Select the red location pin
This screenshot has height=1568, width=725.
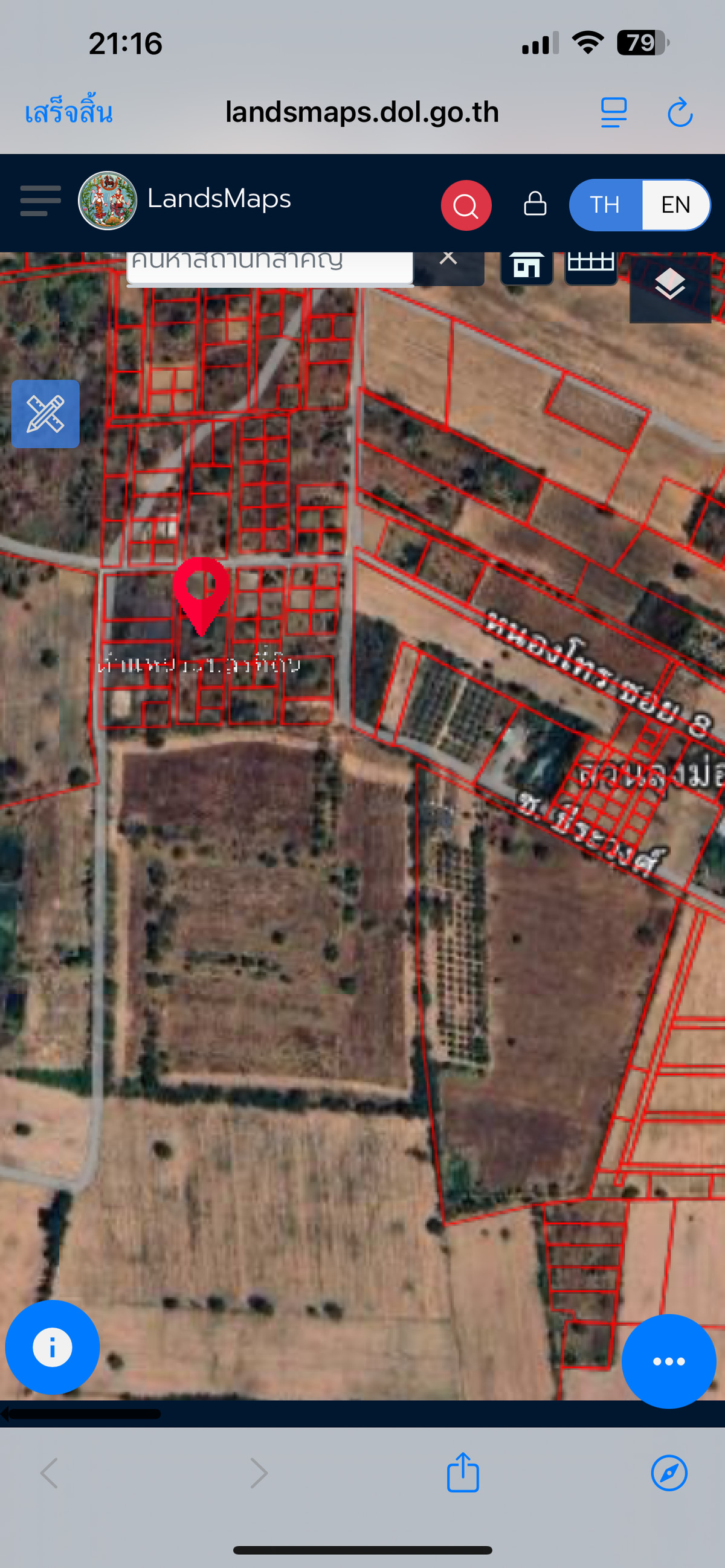[201, 591]
